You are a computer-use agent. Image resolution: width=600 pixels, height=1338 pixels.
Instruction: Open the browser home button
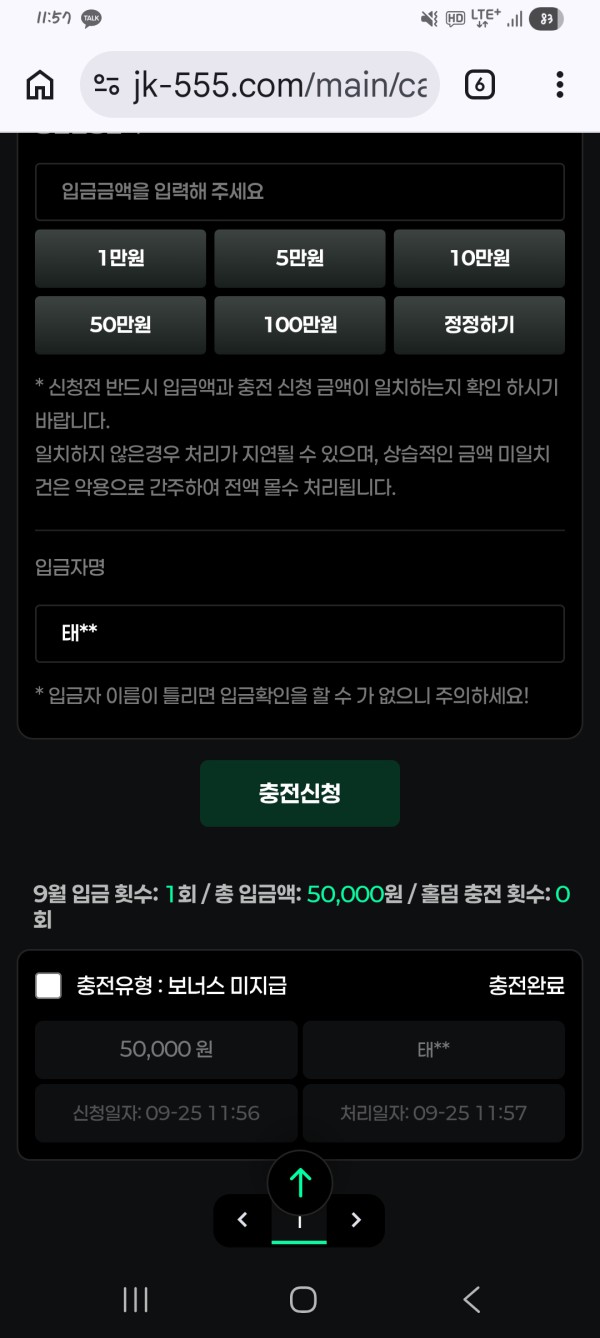40,85
